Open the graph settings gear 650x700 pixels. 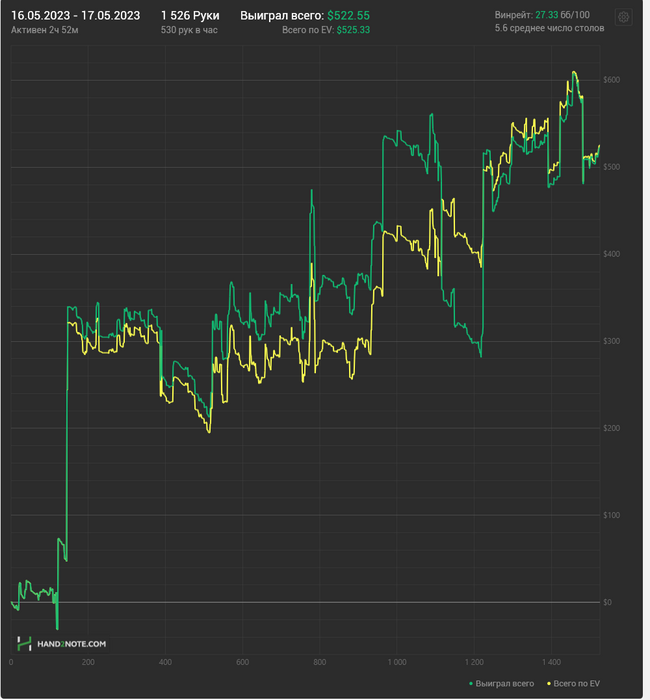coord(623,17)
